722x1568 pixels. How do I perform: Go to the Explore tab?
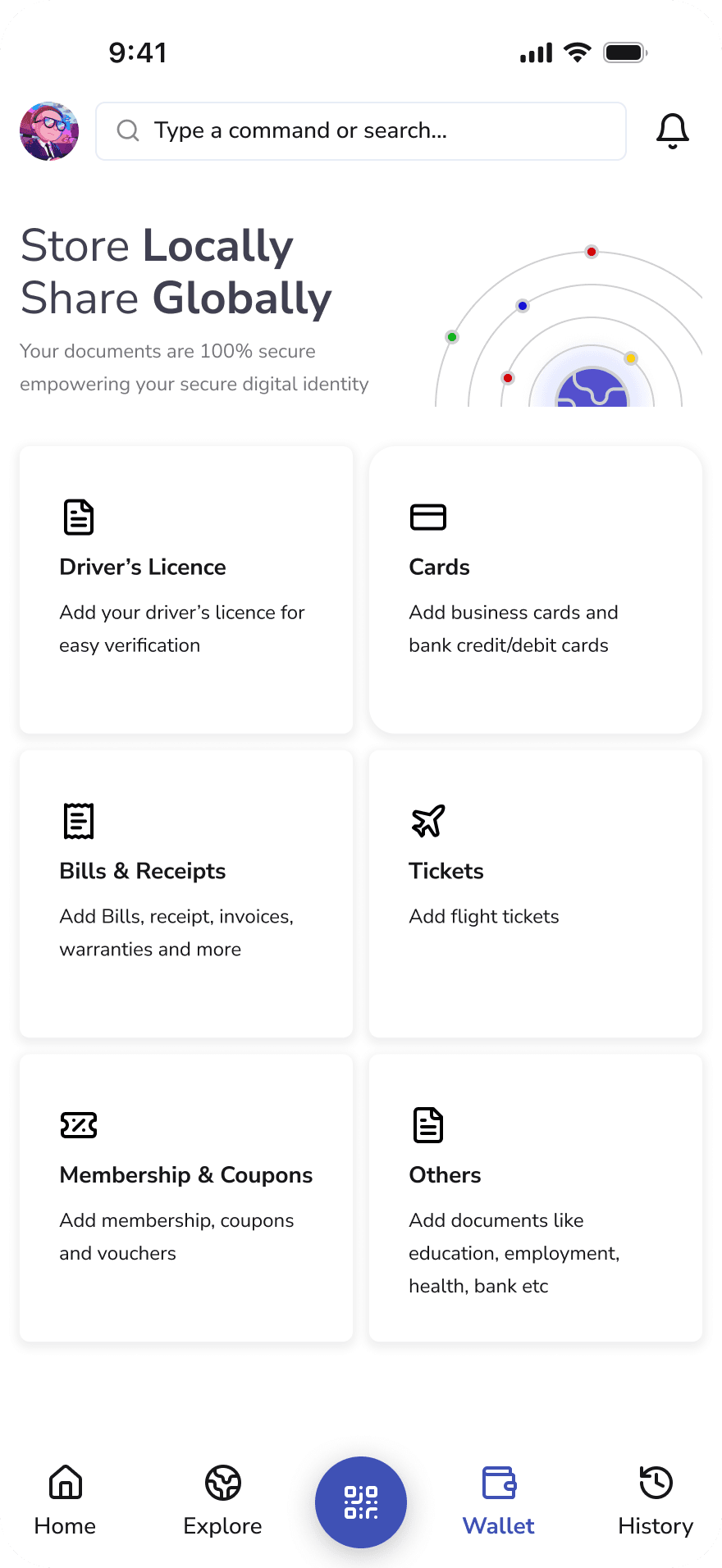223,1501
